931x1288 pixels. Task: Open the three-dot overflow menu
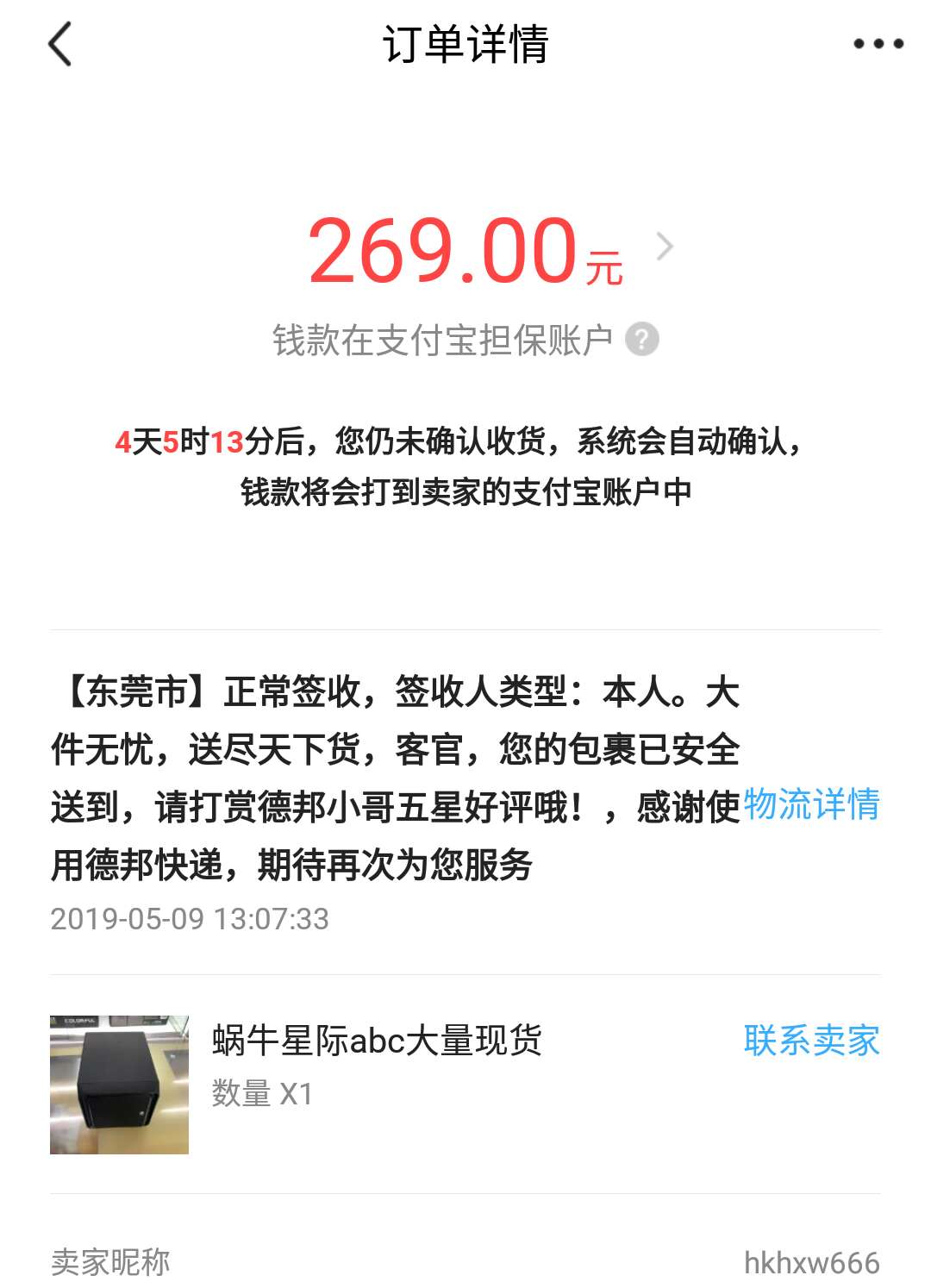[x=878, y=44]
